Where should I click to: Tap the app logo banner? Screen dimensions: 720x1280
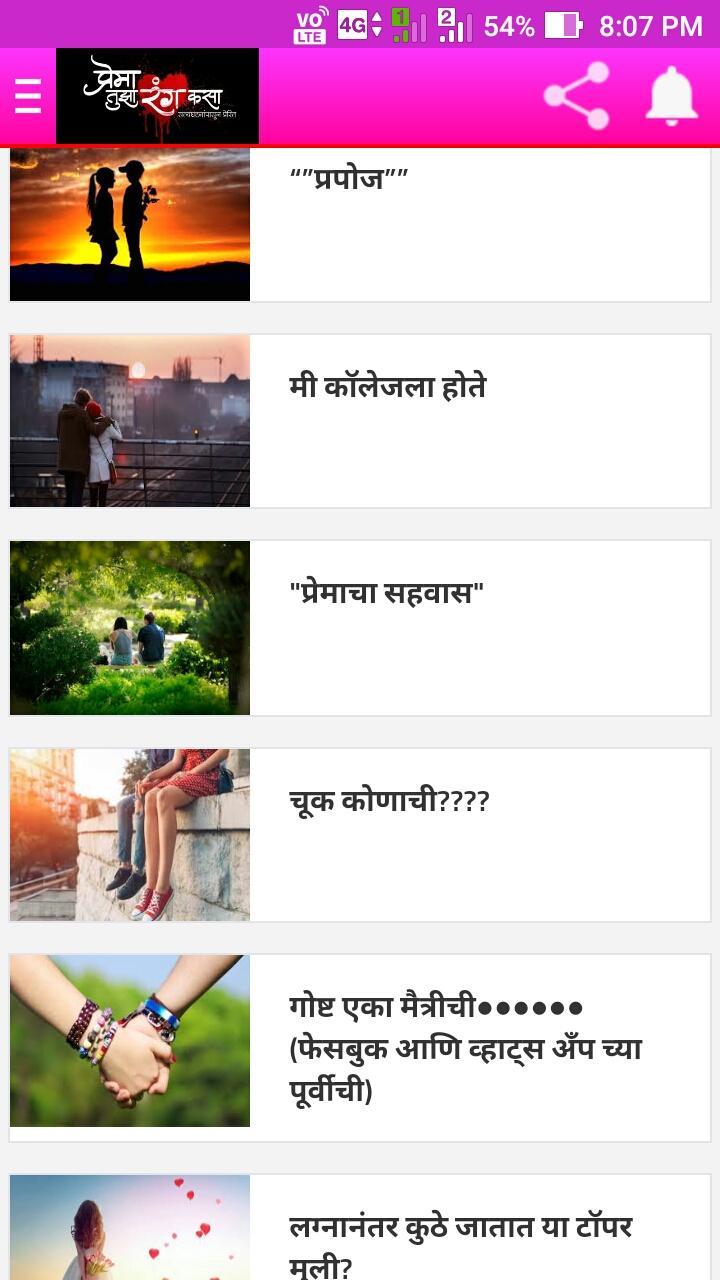[160, 96]
